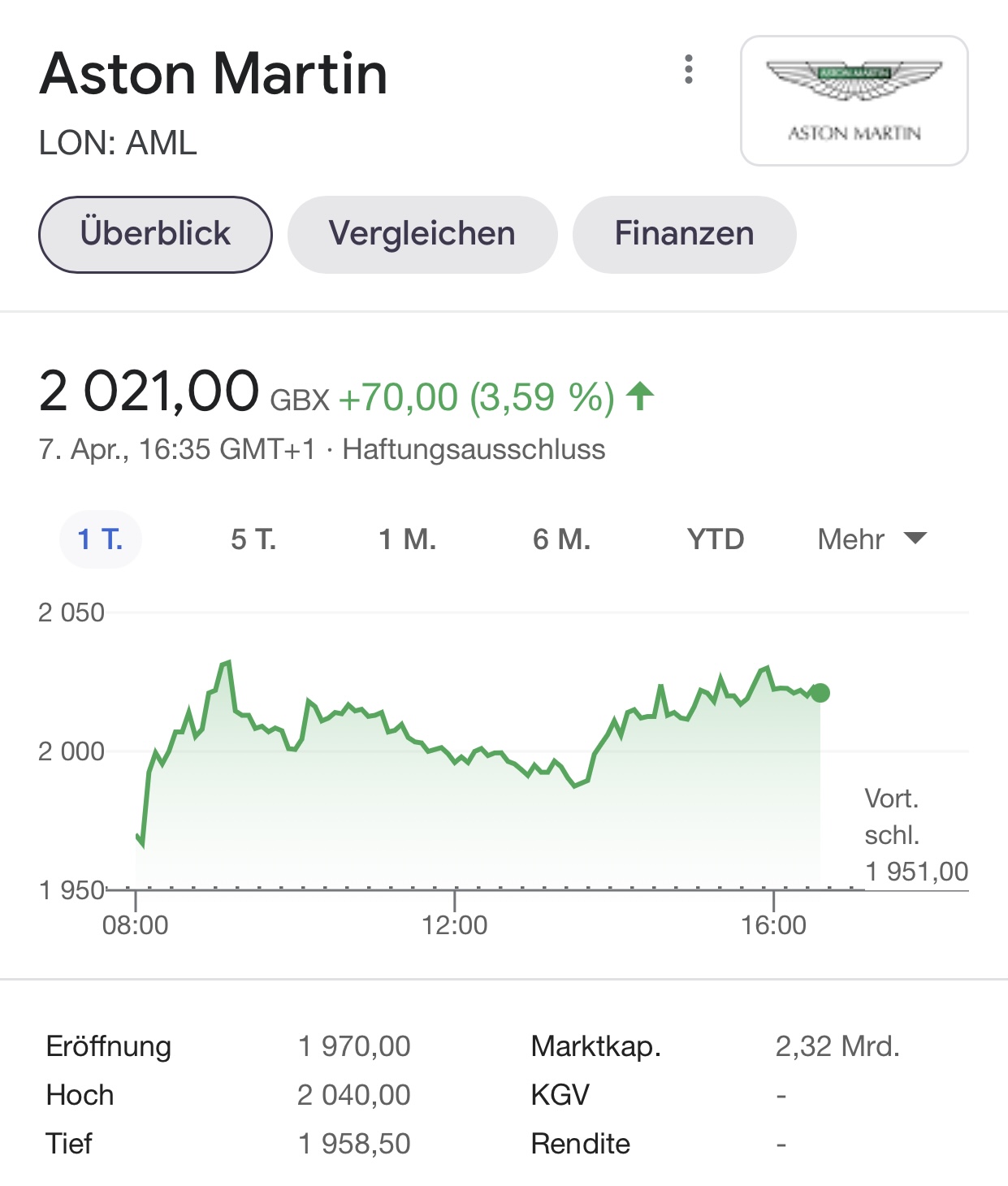Show the 1 T. chart range
The width and height of the screenshot is (1008, 1186).
[100, 539]
